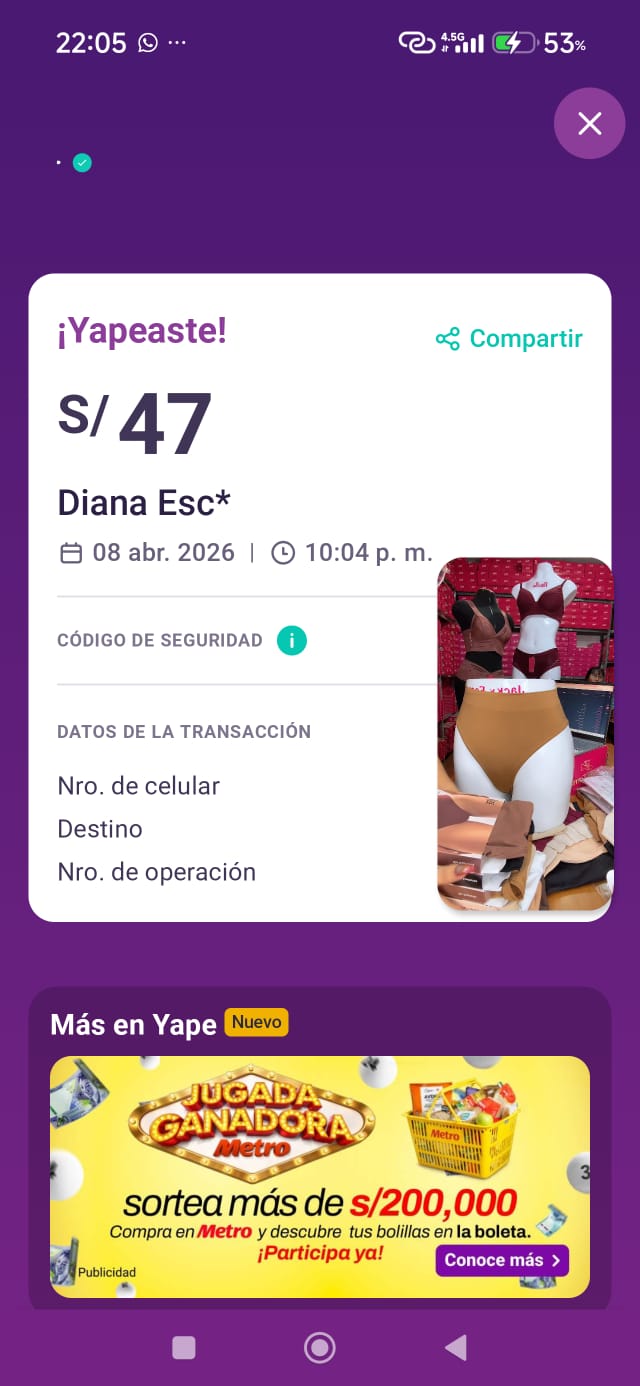
Task: Go back using the system back button
Action: coord(456,1348)
